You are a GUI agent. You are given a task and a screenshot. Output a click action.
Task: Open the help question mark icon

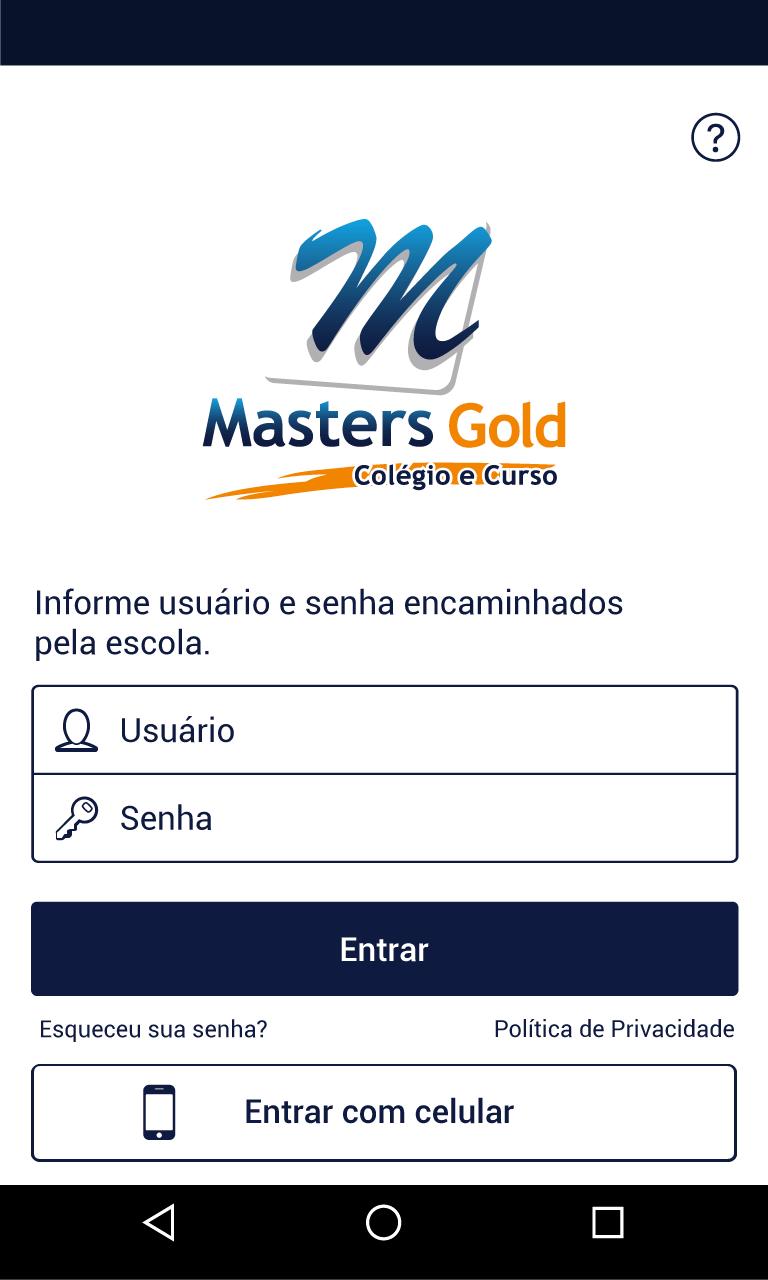point(715,138)
